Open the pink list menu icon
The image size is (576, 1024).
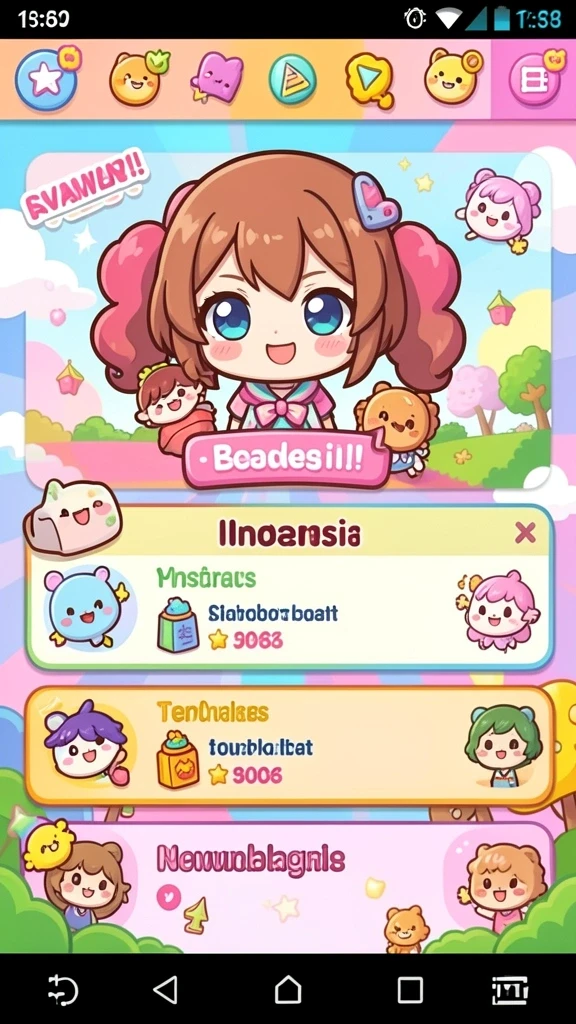pyautogui.click(x=536, y=80)
